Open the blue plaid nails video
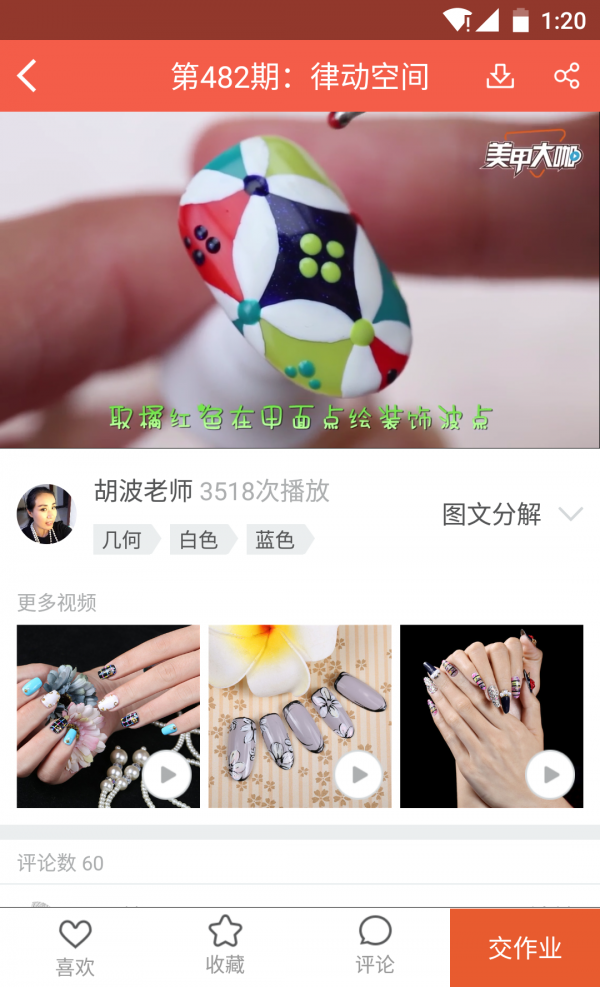Image resolution: width=600 pixels, height=987 pixels. [x=108, y=716]
